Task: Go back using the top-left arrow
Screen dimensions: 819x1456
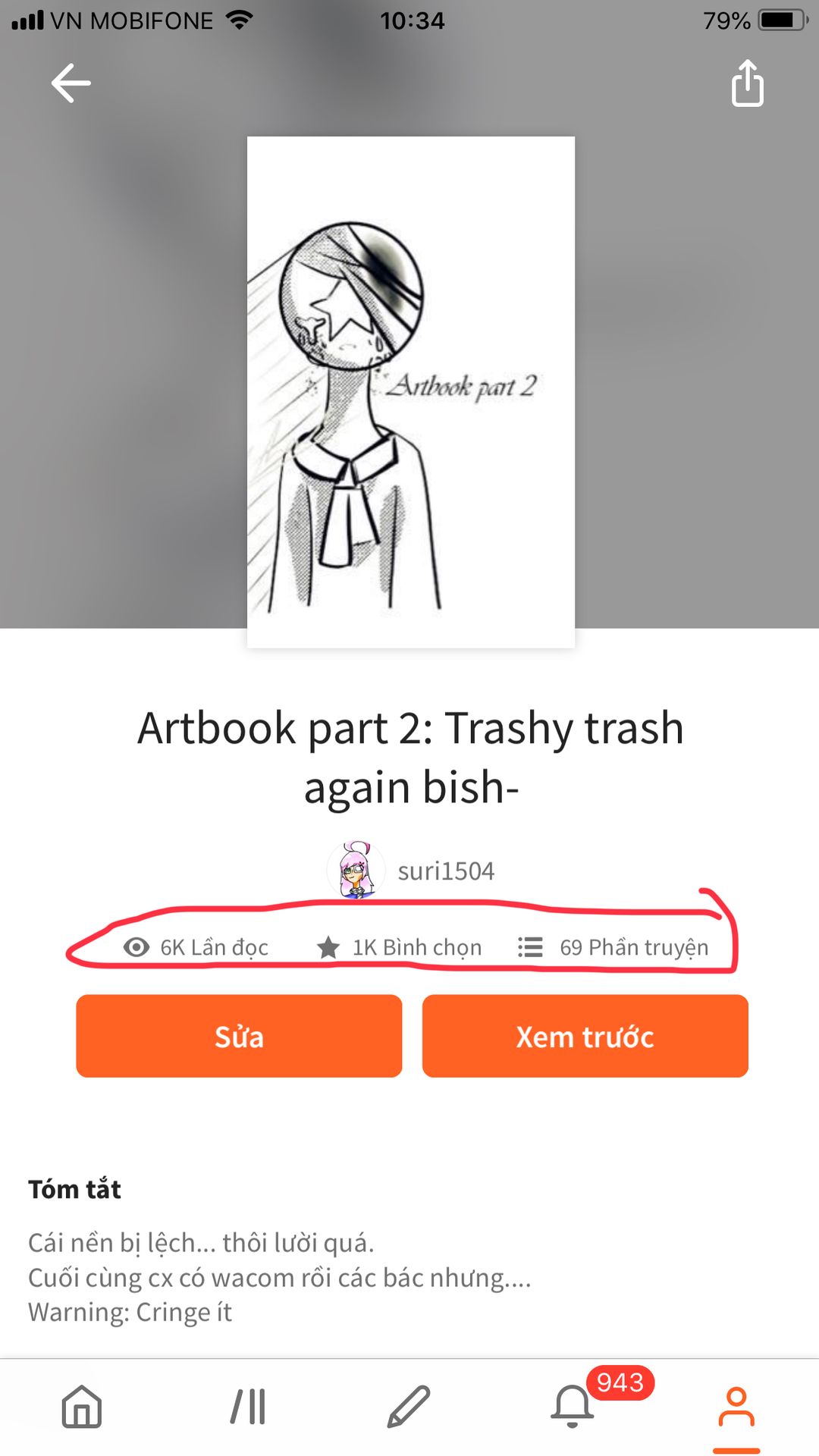Action: click(x=71, y=83)
